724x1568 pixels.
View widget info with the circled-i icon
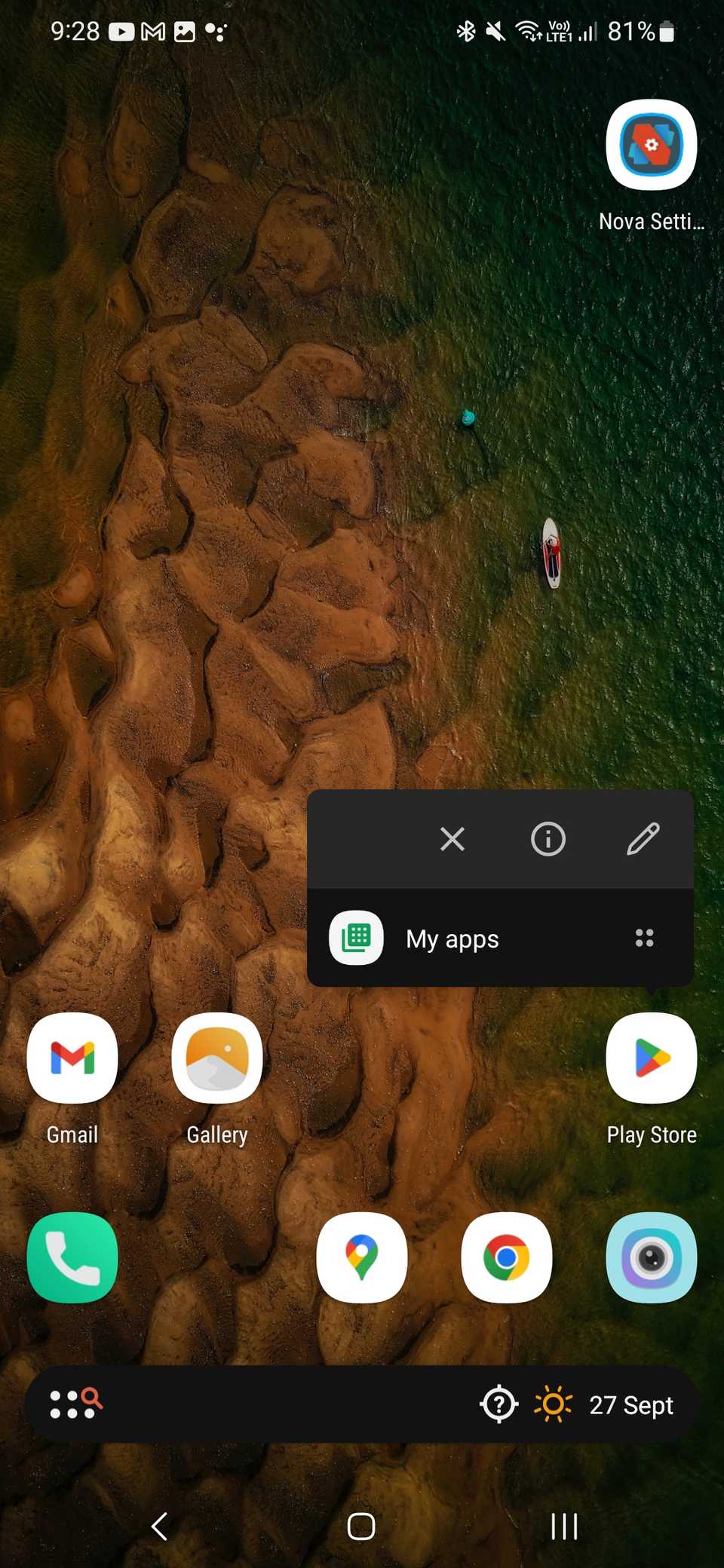(x=548, y=839)
